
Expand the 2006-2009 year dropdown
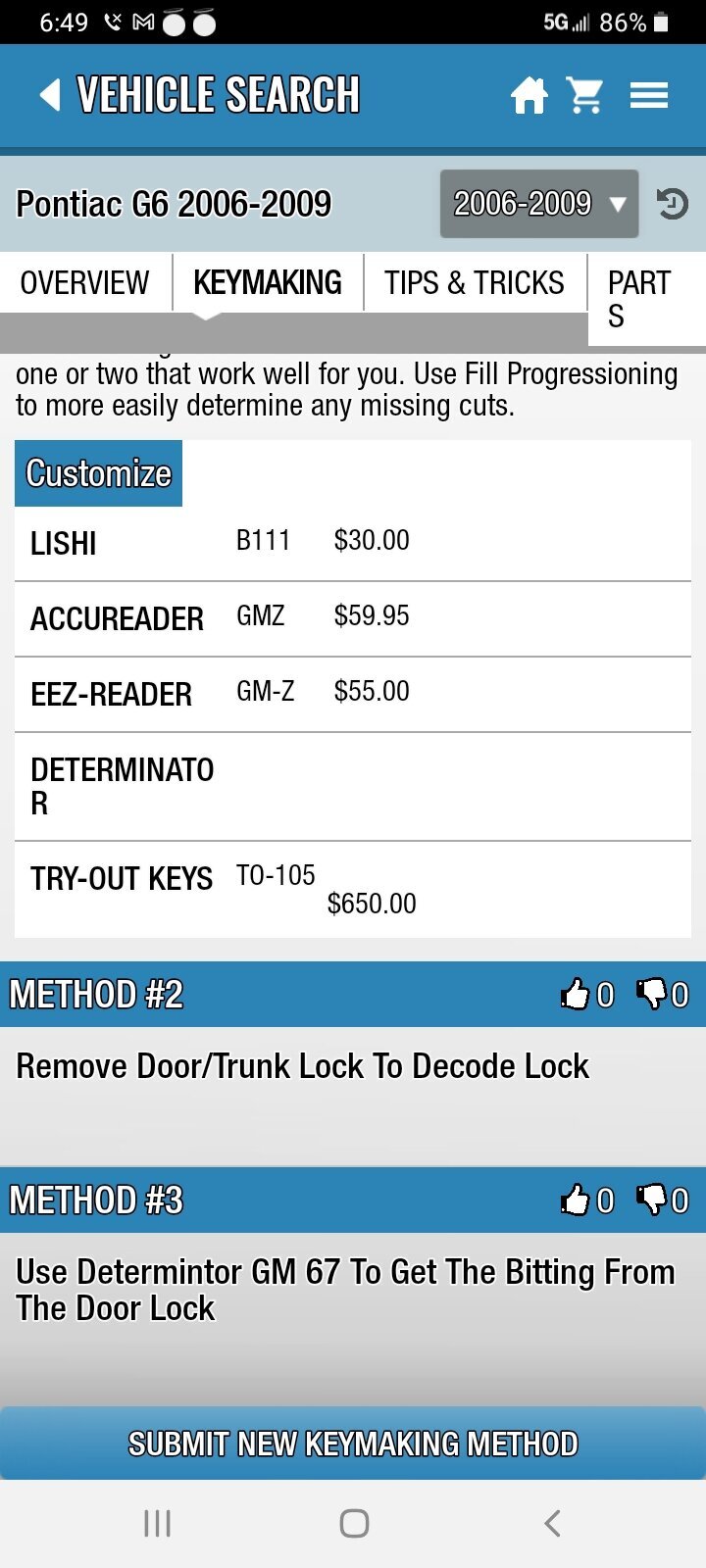[539, 204]
